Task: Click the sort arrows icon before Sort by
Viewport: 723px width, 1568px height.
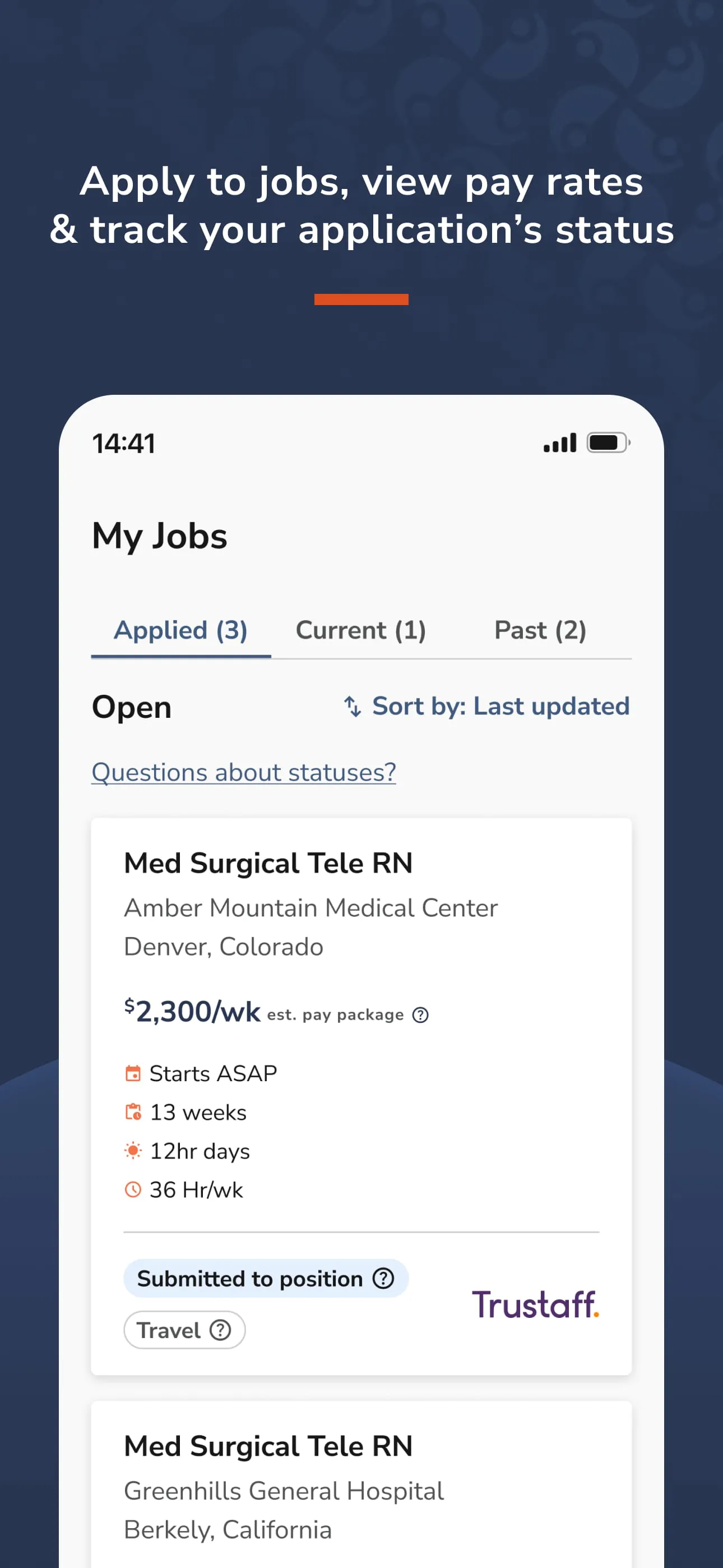Action: [x=354, y=707]
